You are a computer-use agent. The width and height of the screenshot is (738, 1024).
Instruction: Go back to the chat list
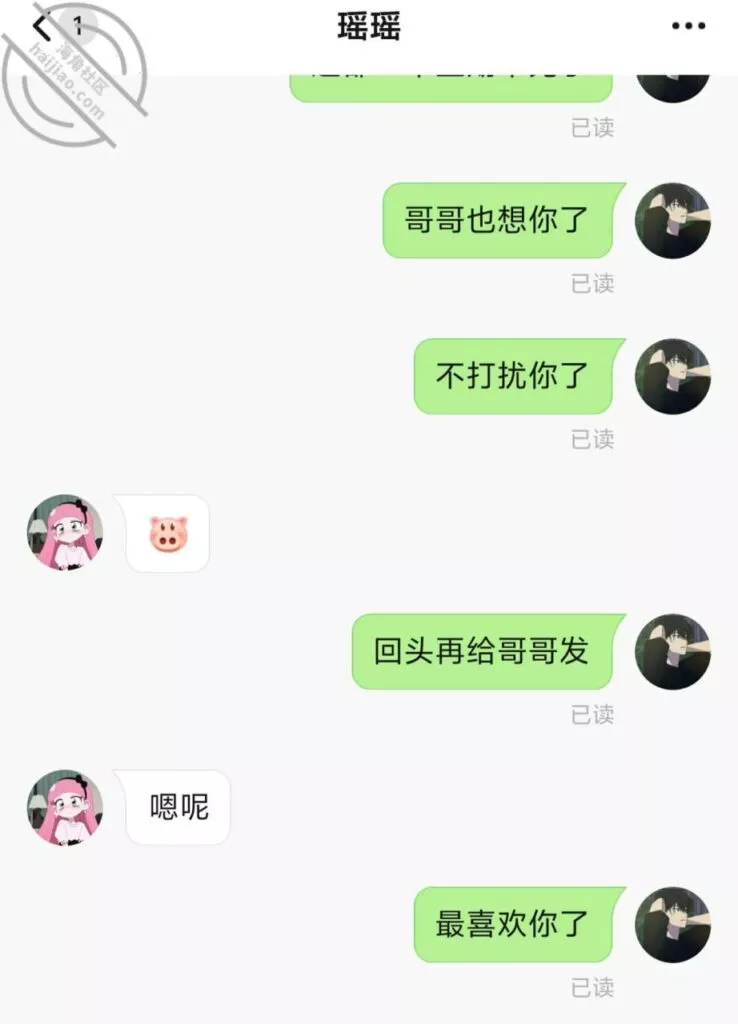pyautogui.click(x=42, y=27)
